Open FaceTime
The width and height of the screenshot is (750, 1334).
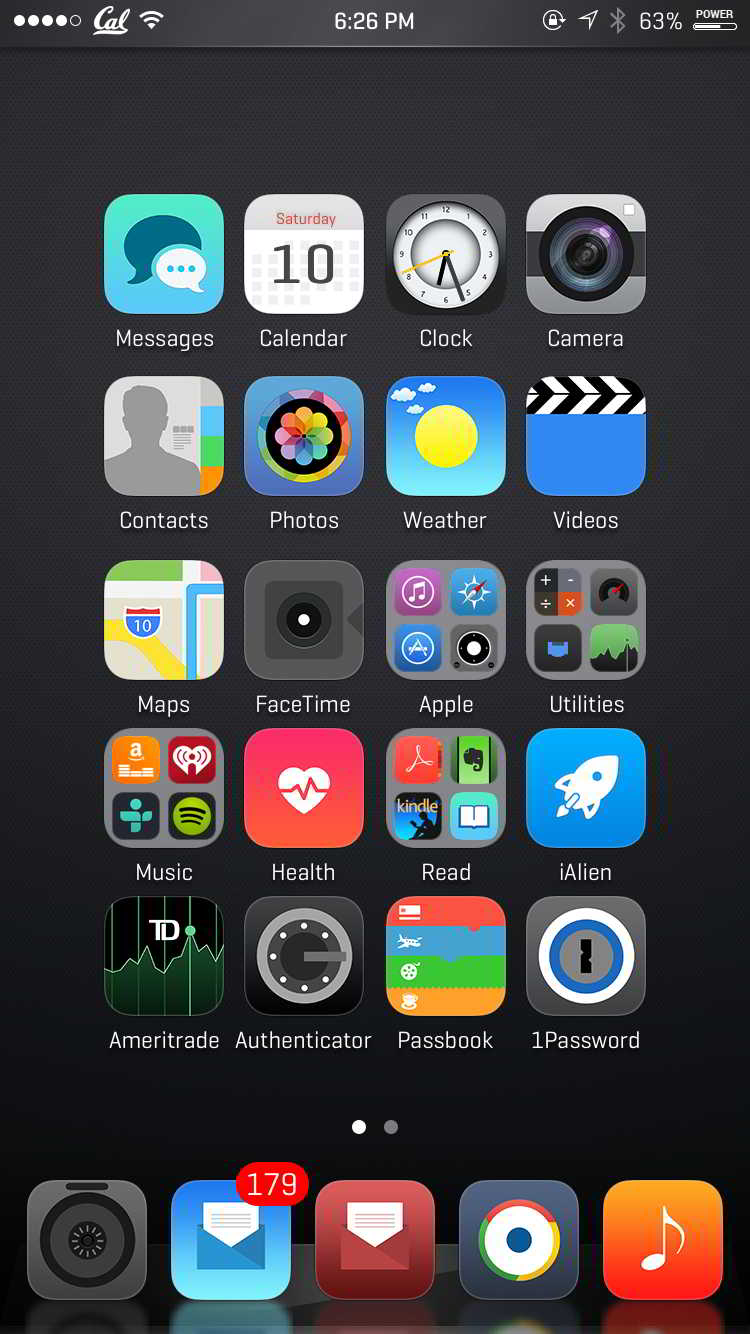pyautogui.click(x=304, y=620)
